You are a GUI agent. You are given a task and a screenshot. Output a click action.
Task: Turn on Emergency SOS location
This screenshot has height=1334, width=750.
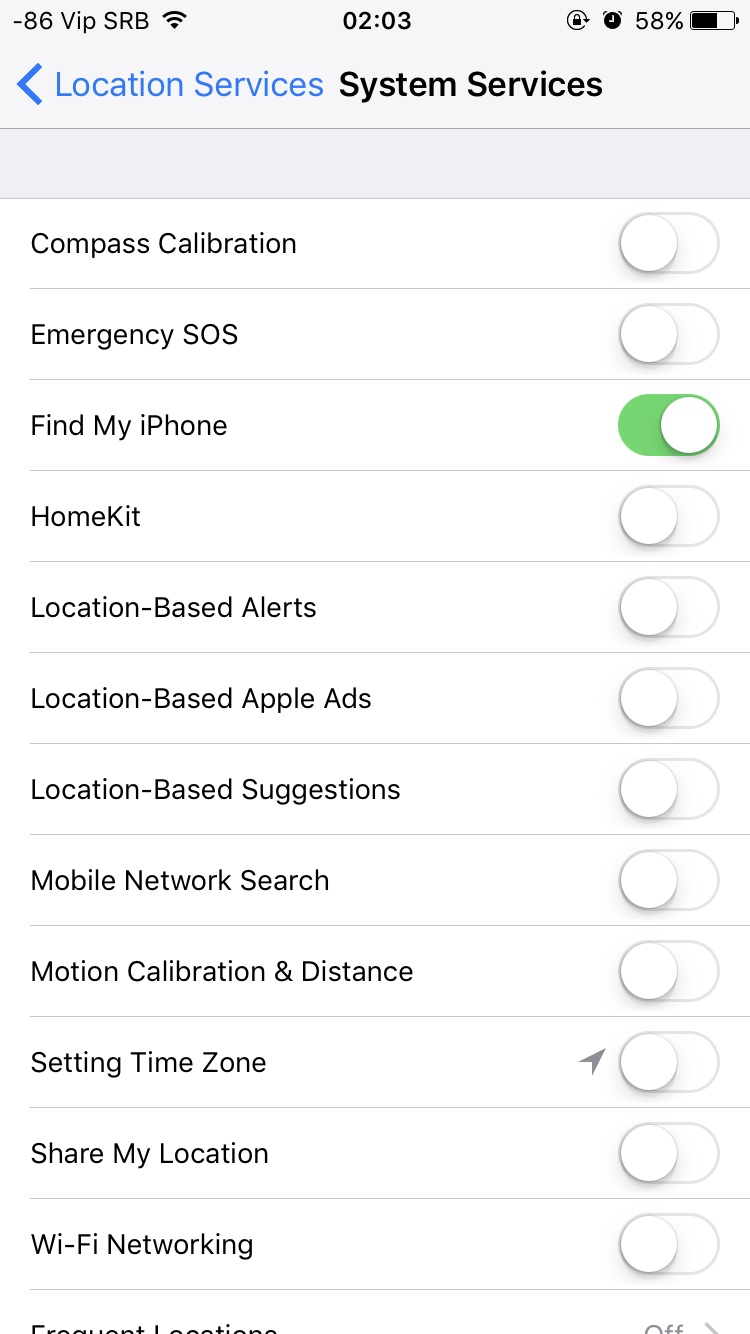[668, 334]
